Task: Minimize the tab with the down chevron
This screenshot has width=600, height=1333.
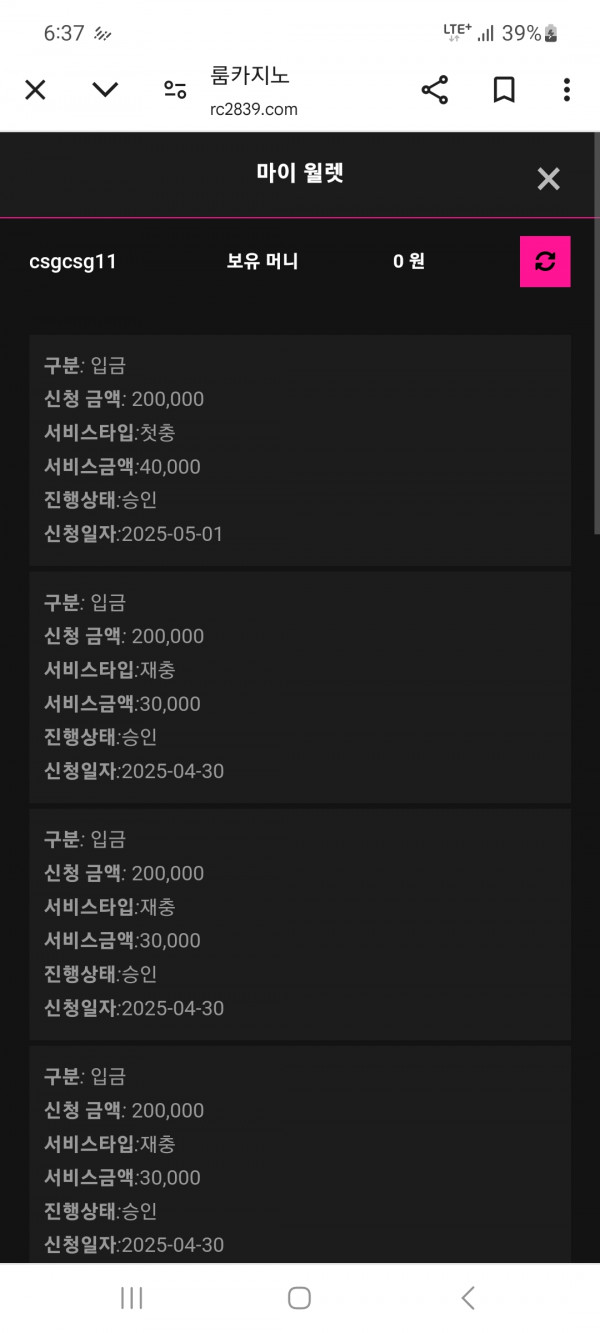Action: tap(105, 90)
